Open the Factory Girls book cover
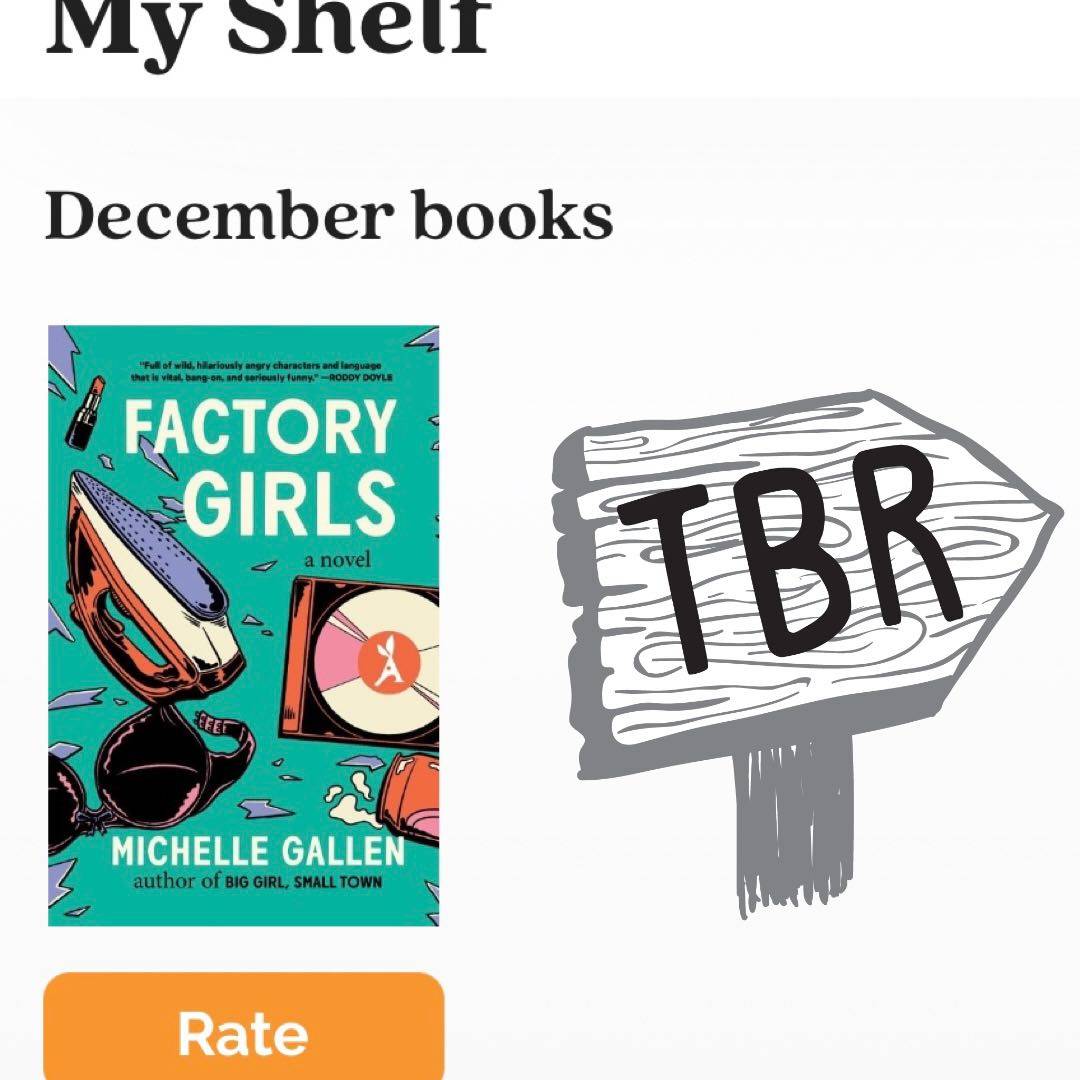 point(243,625)
